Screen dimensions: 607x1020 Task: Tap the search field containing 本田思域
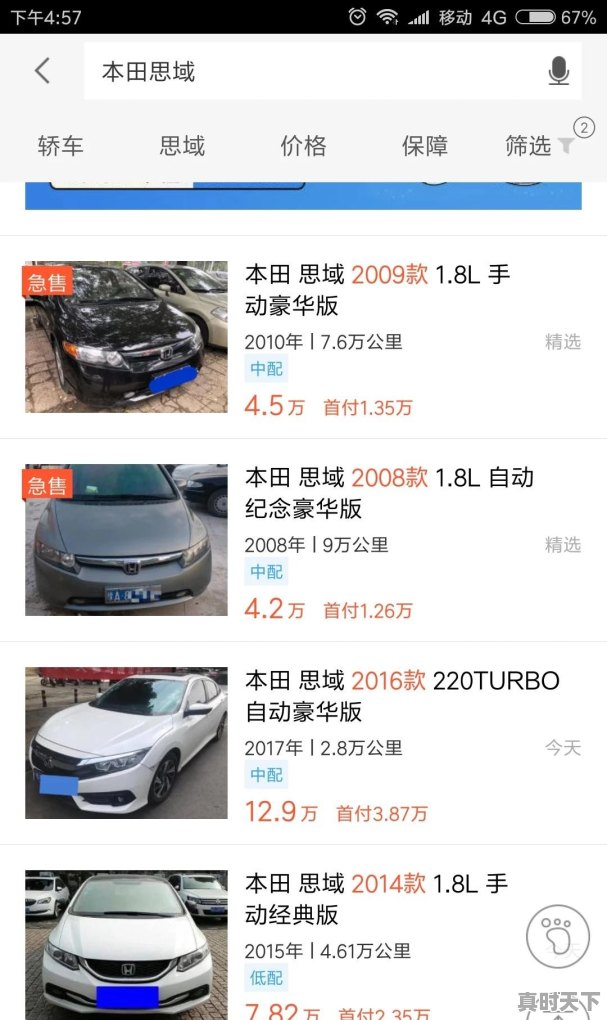click(310, 71)
